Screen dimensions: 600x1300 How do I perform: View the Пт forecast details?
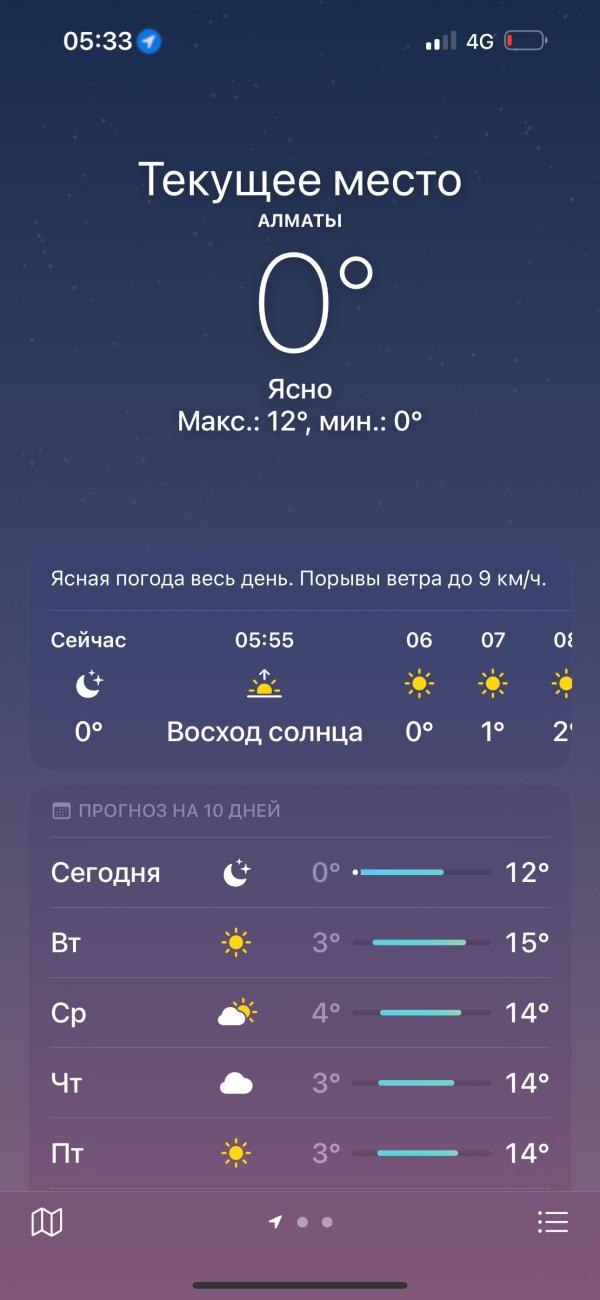click(x=300, y=1153)
